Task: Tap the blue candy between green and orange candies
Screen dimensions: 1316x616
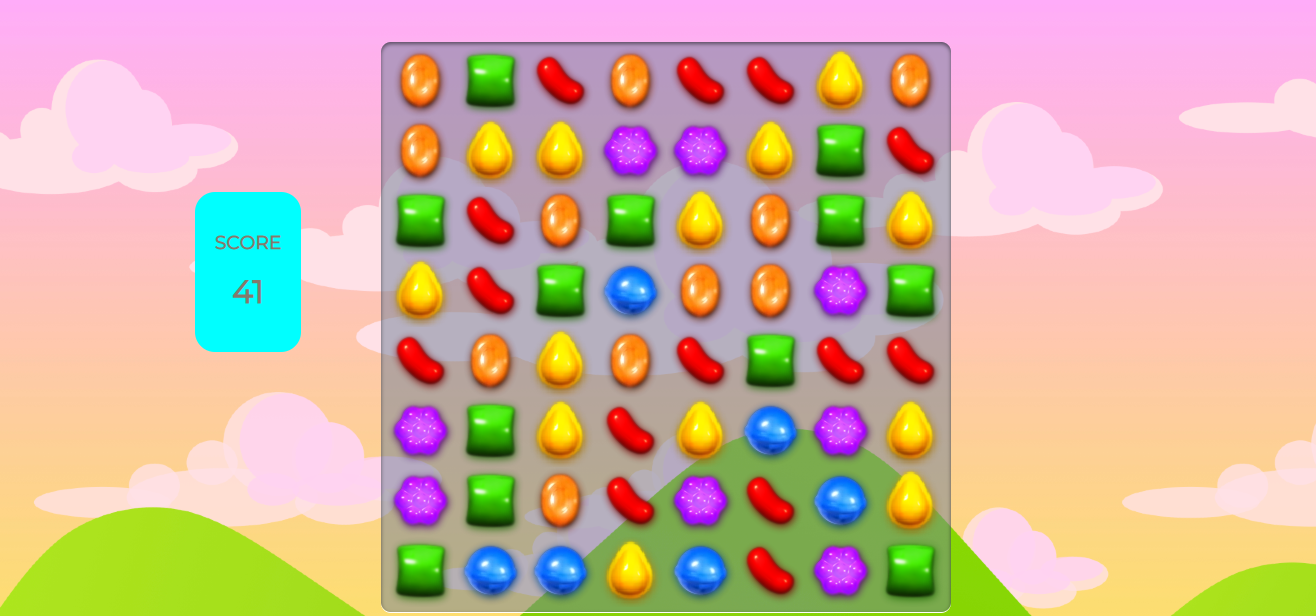Action: (x=630, y=290)
